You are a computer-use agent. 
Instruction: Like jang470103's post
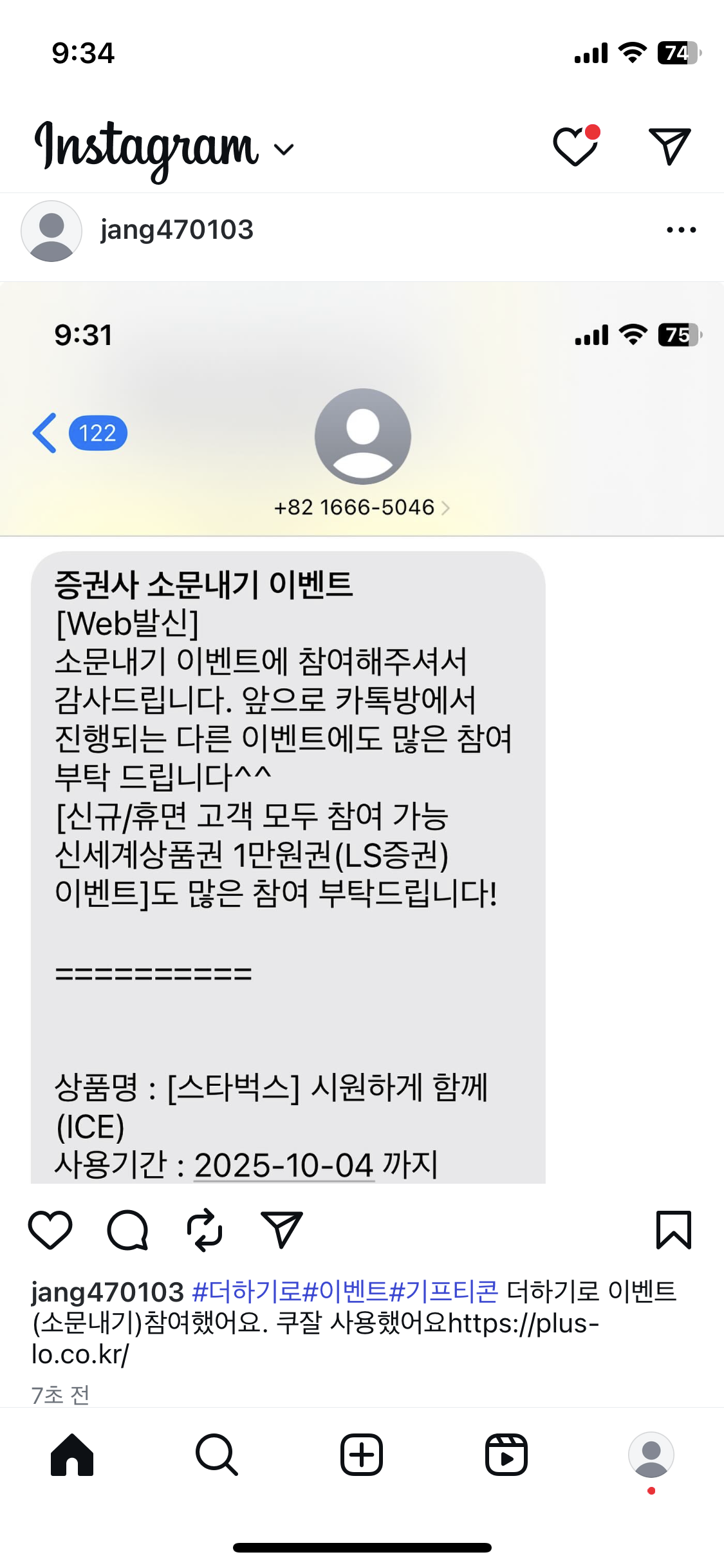point(50,1229)
